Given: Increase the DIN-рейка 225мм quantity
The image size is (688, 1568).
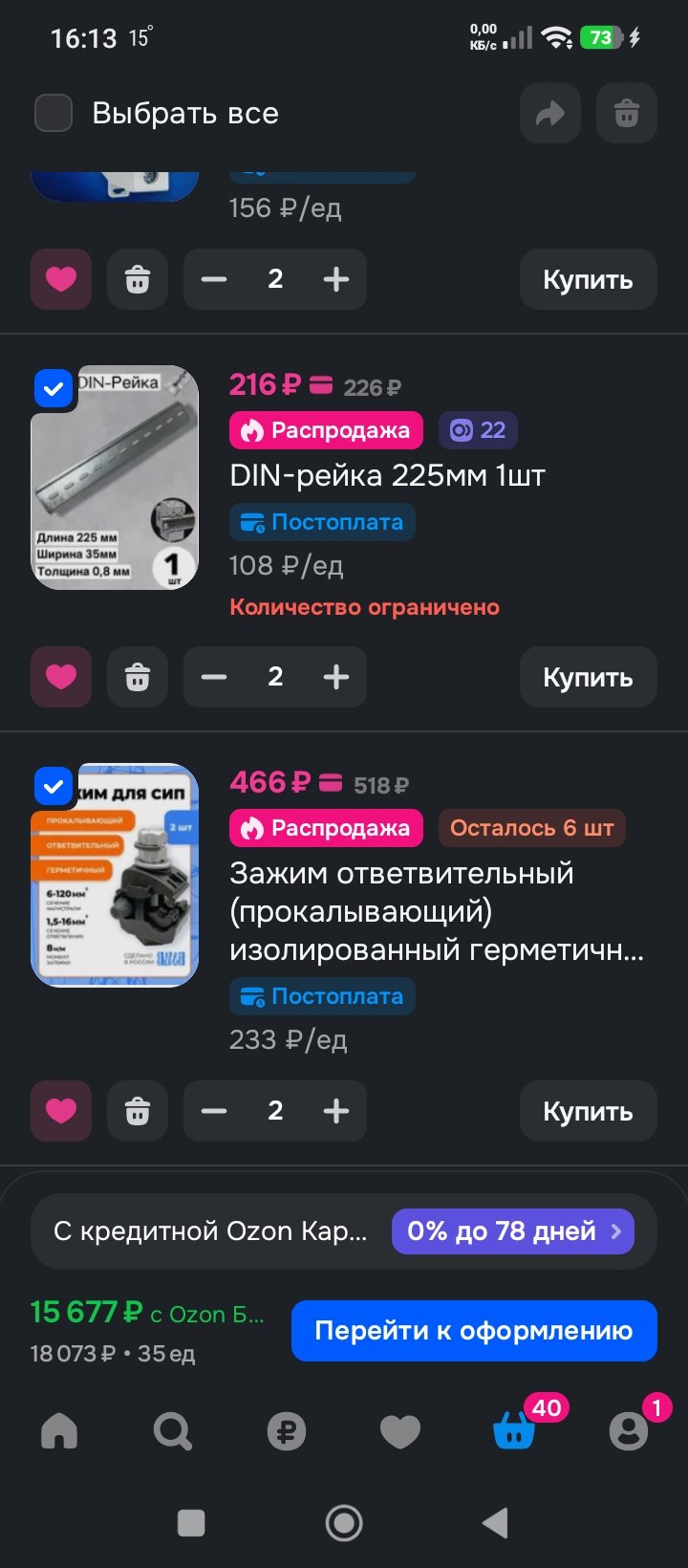Looking at the screenshot, I should 336,677.
